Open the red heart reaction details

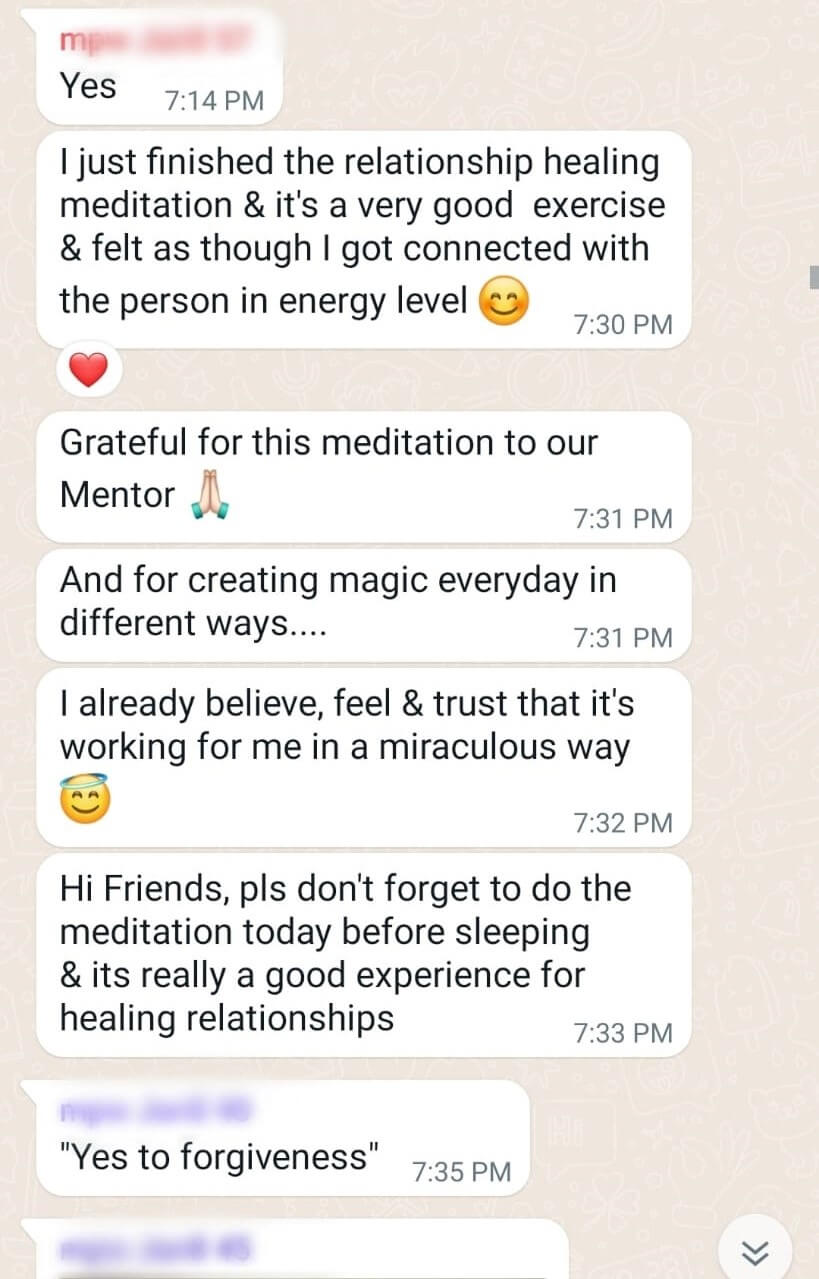pos(90,372)
